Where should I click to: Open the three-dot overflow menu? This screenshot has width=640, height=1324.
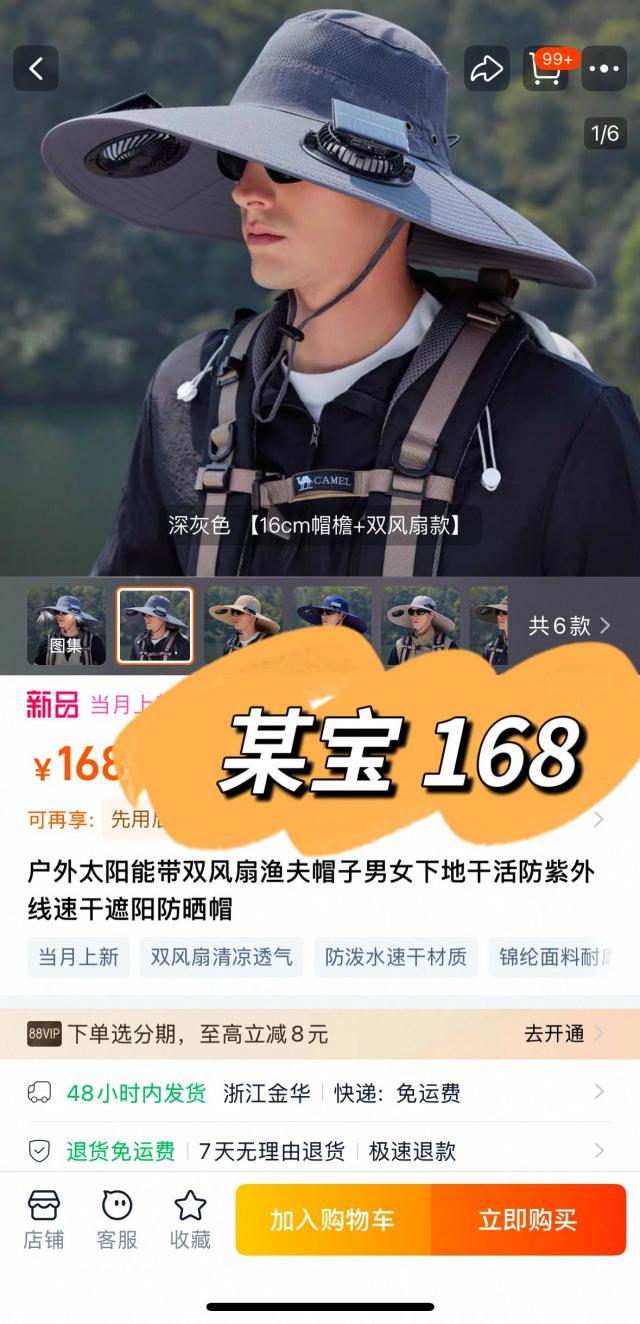coord(604,68)
